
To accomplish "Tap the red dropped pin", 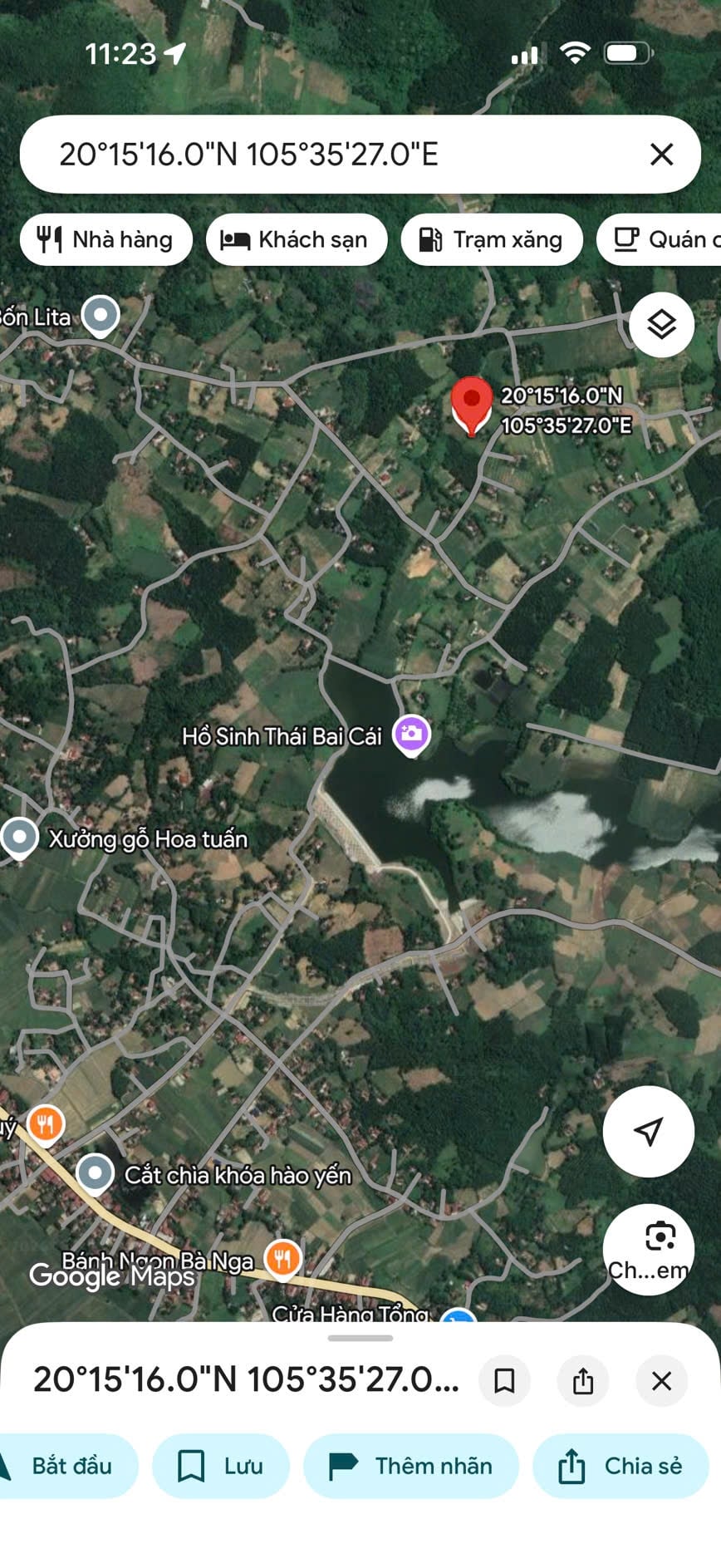I will pos(471,404).
